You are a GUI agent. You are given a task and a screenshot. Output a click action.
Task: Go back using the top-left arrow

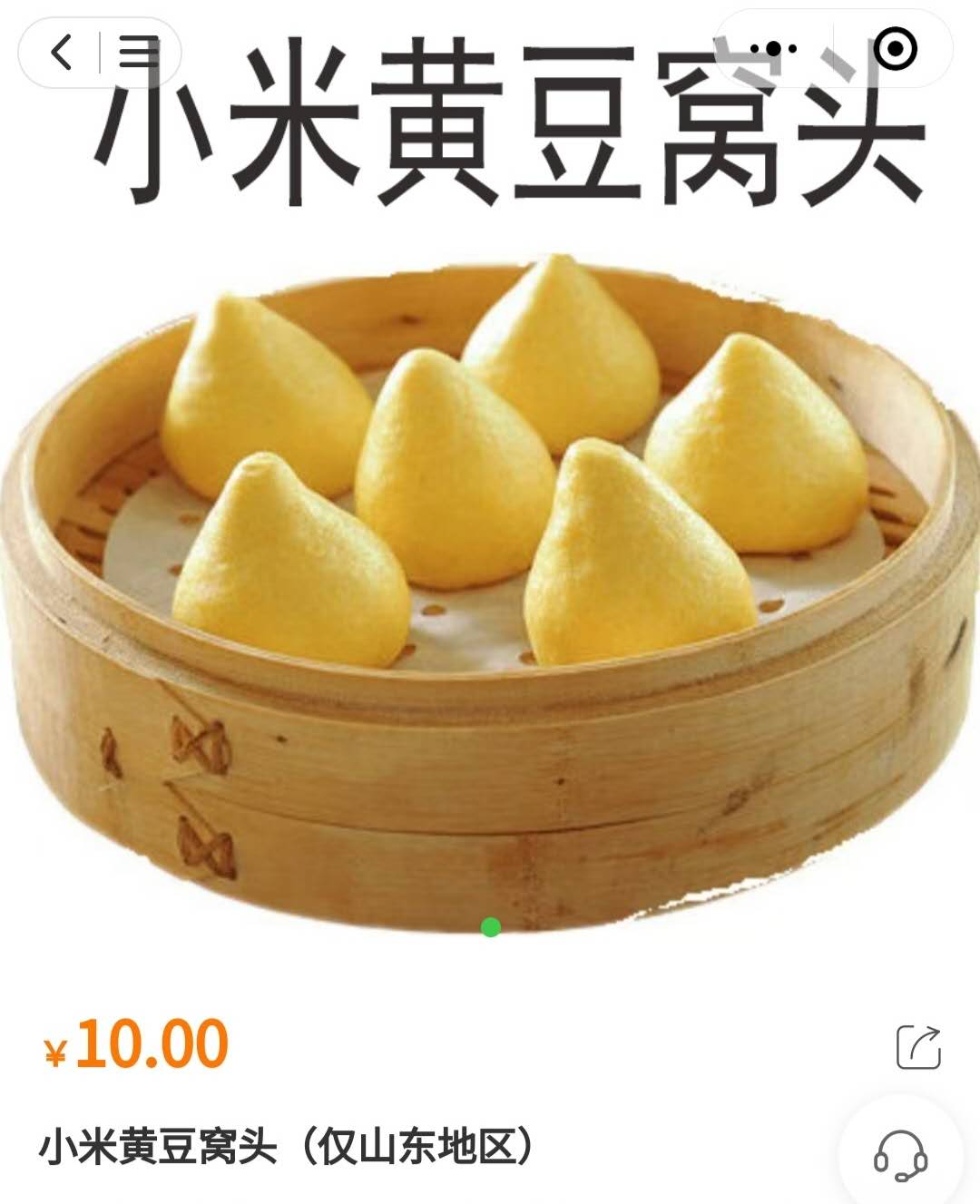[61, 52]
